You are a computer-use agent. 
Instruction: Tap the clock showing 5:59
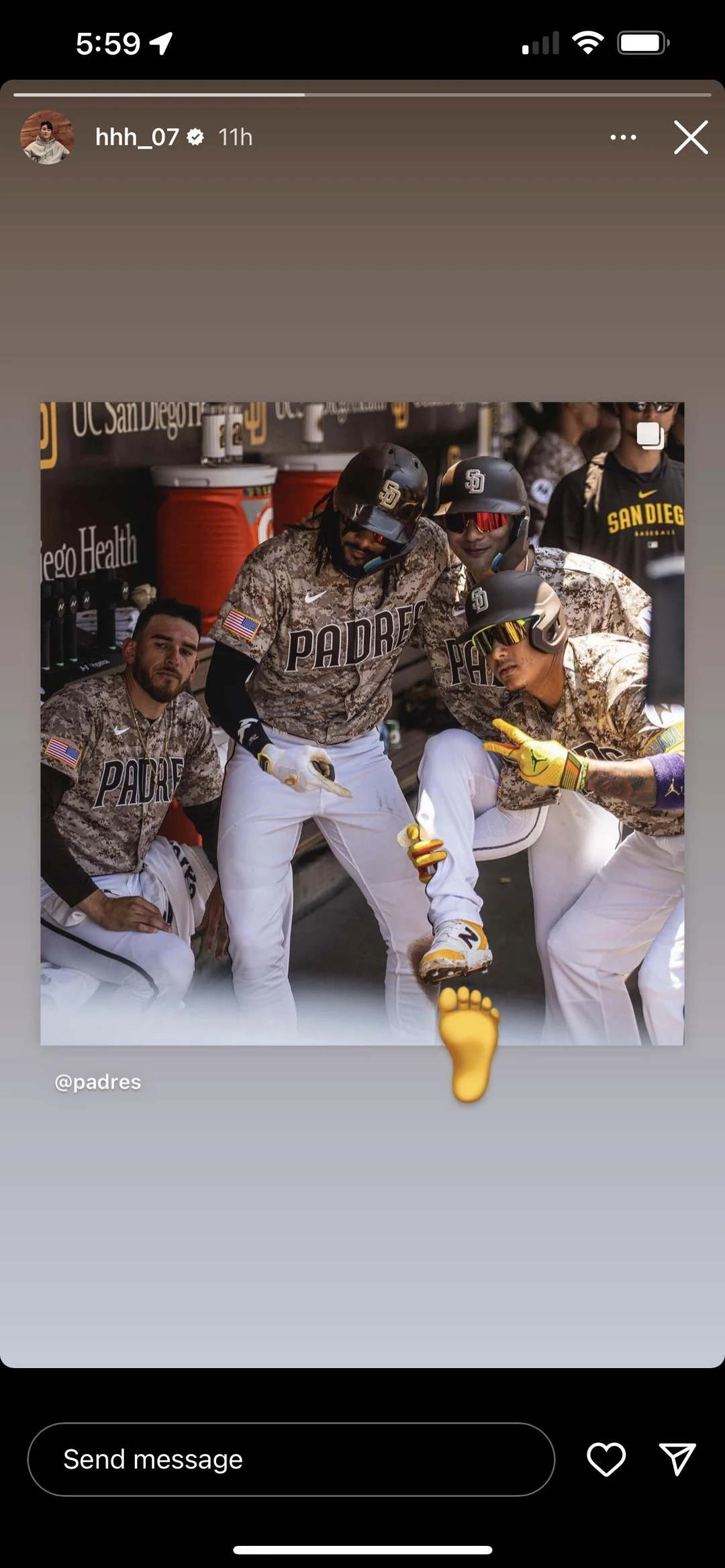point(107,43)
